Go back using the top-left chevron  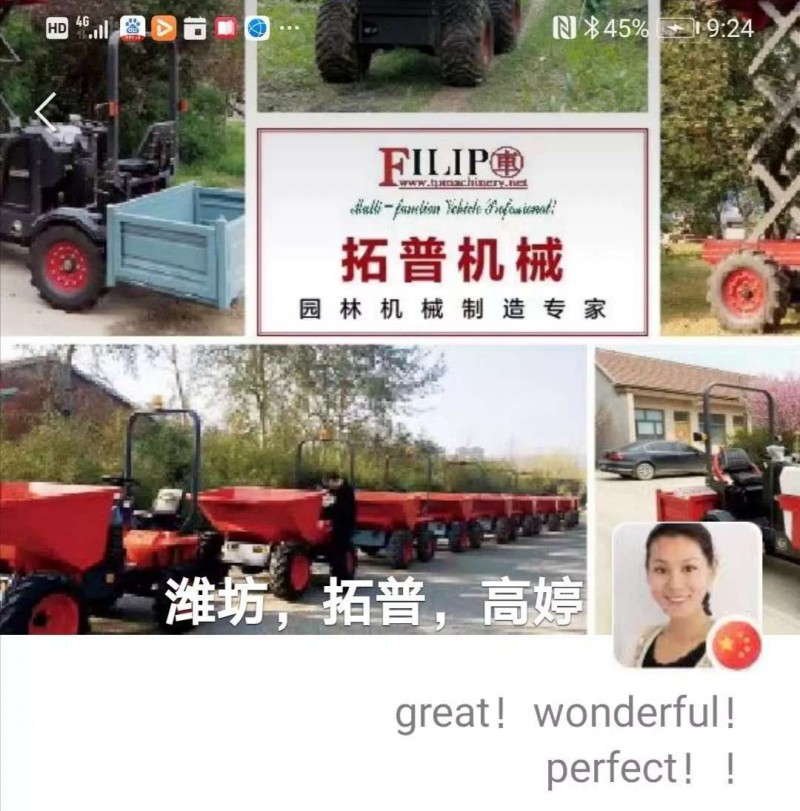pyautogui.click(x=45, y=112)
